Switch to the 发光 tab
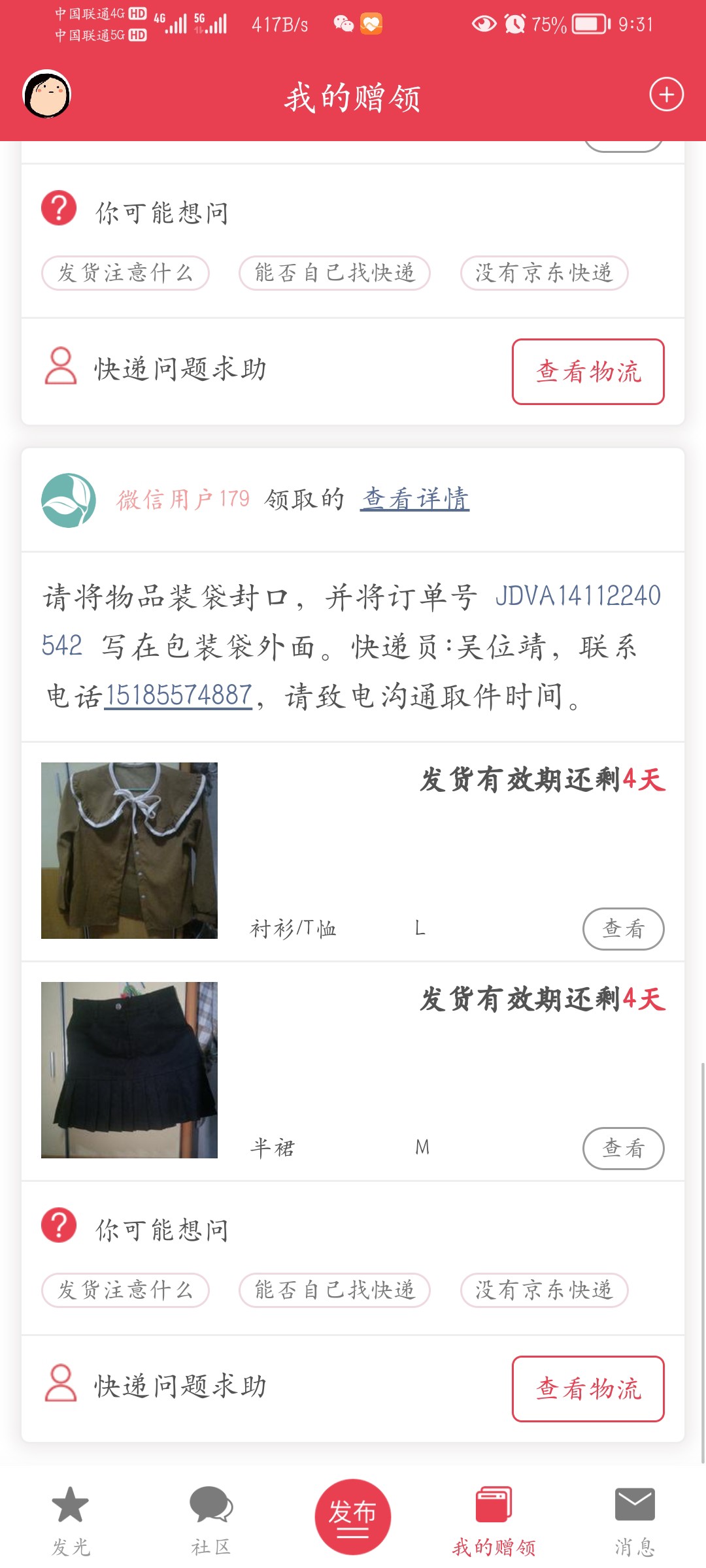706x1568 pixels. (71, 1520)
